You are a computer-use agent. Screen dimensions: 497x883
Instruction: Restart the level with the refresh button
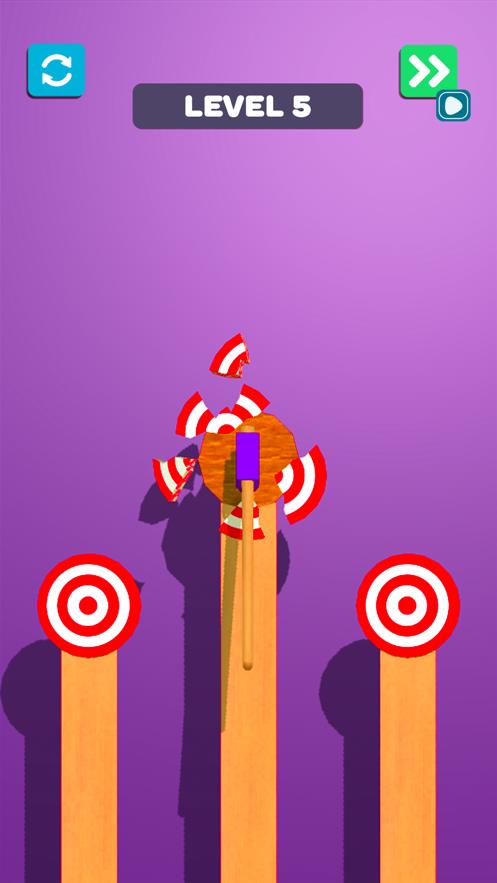pos(56,70)
